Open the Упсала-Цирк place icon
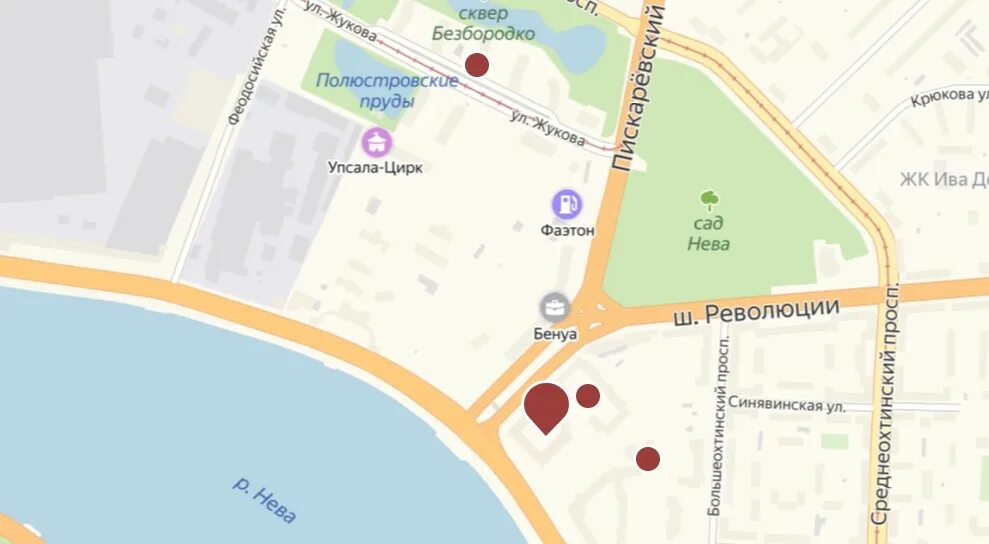989x544 pixels. coord(377,142)
